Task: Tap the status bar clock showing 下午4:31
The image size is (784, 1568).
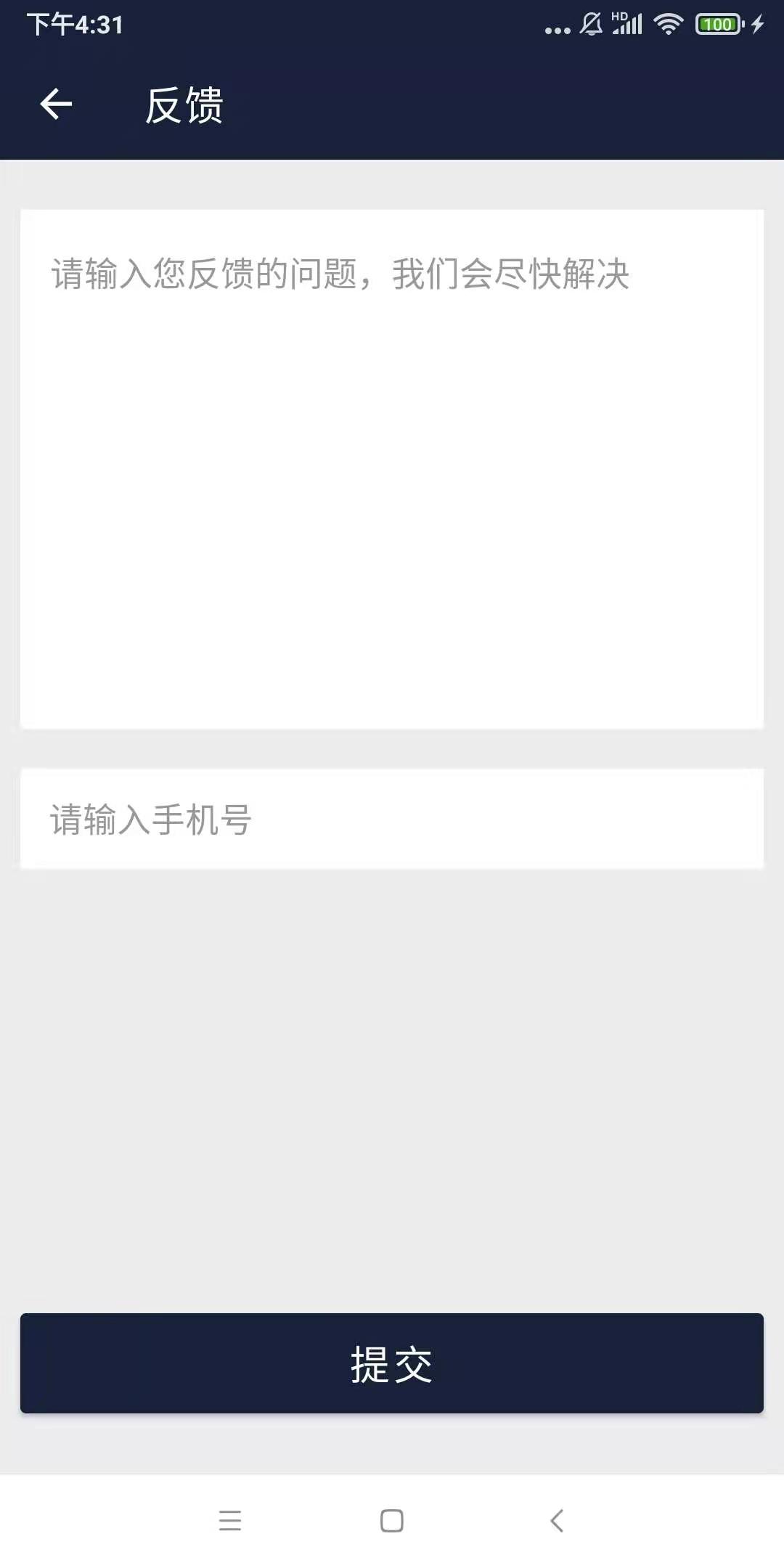Action: point(73,23)
